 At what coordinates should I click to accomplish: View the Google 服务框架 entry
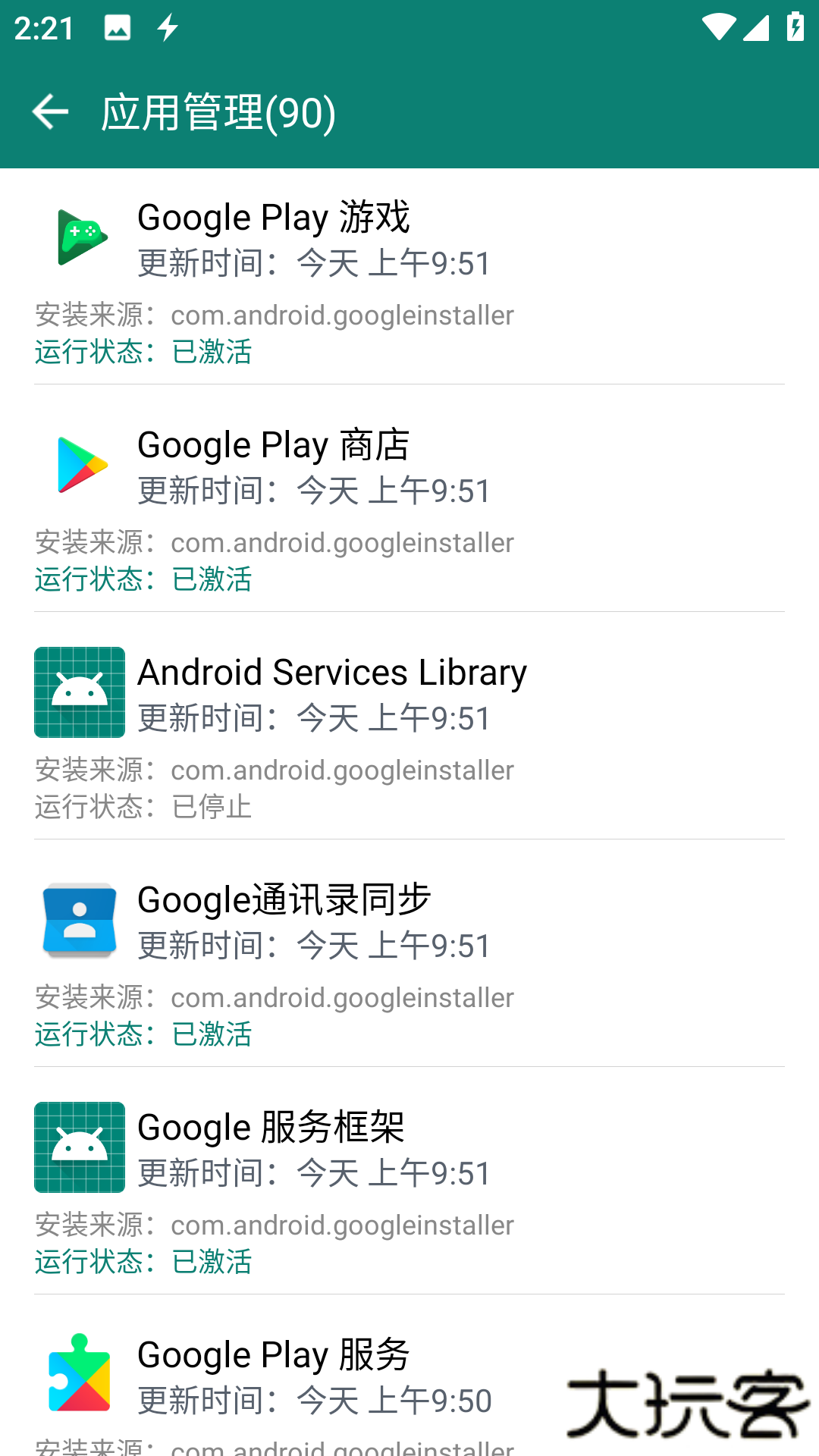[409, 1187]
